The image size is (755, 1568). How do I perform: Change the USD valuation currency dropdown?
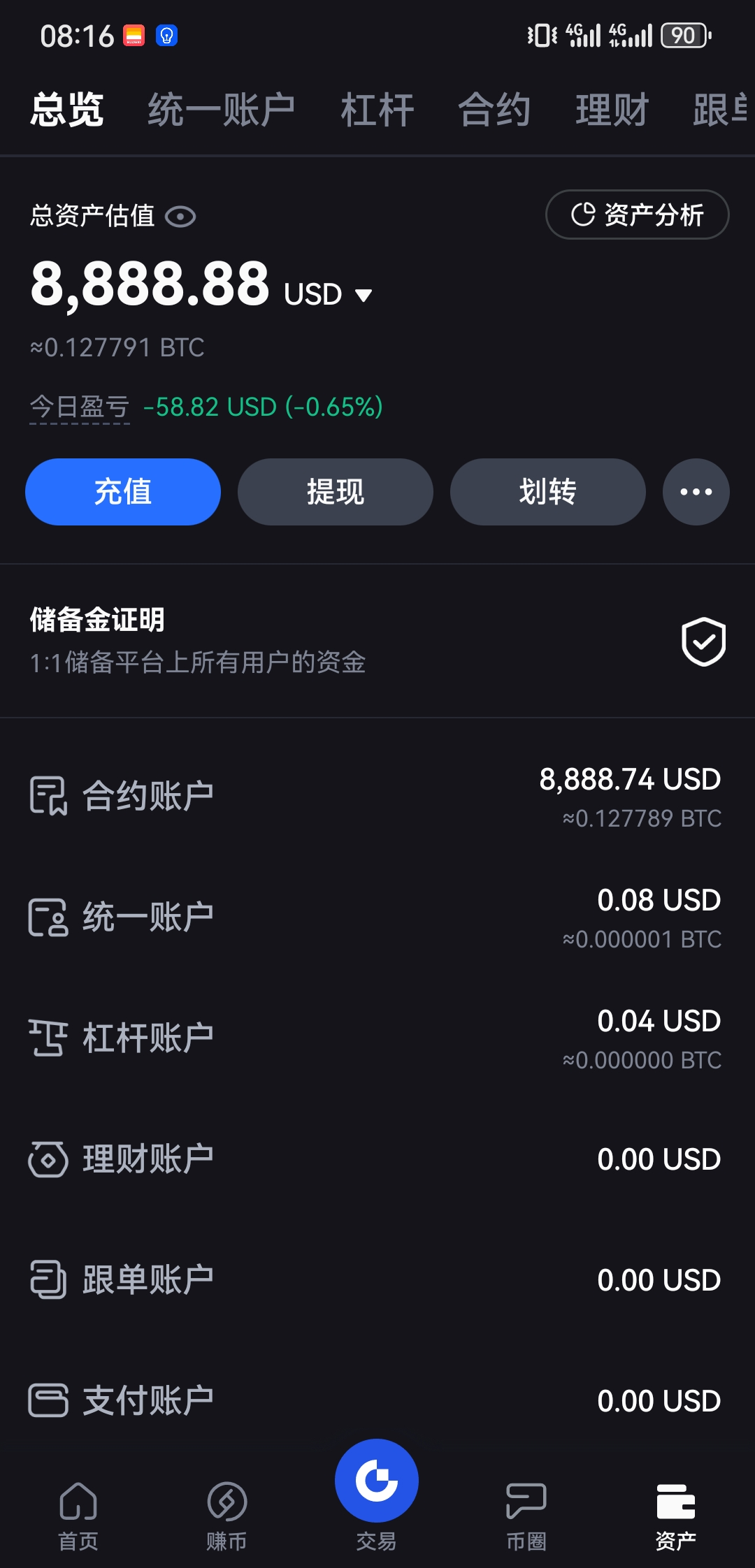[x=328, y=294]
